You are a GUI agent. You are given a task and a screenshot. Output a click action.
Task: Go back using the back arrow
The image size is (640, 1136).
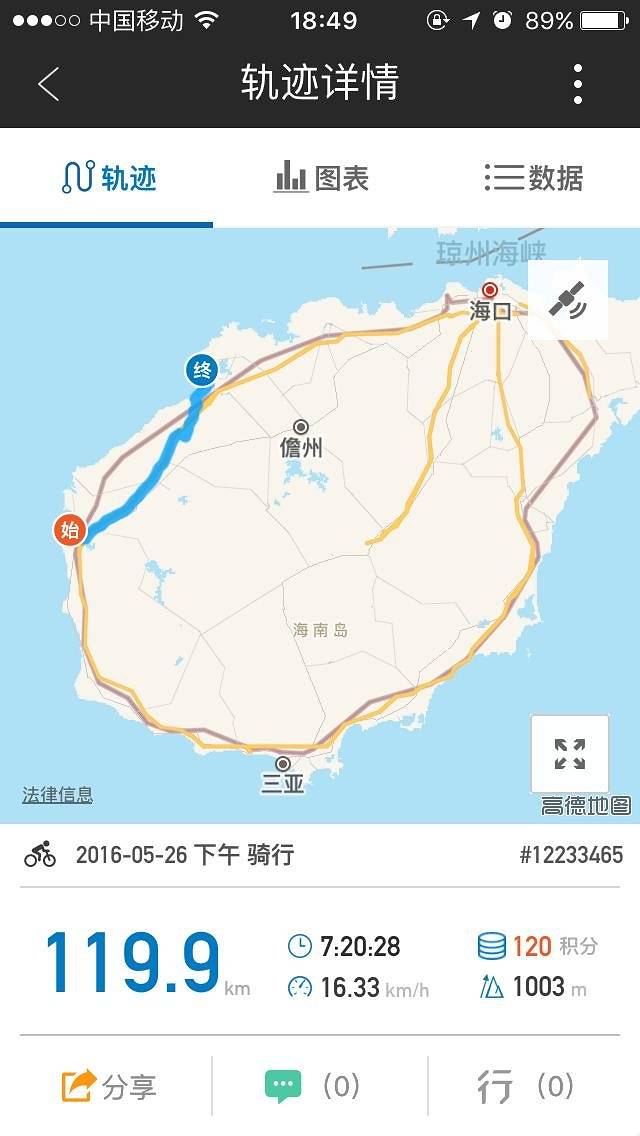49,84
